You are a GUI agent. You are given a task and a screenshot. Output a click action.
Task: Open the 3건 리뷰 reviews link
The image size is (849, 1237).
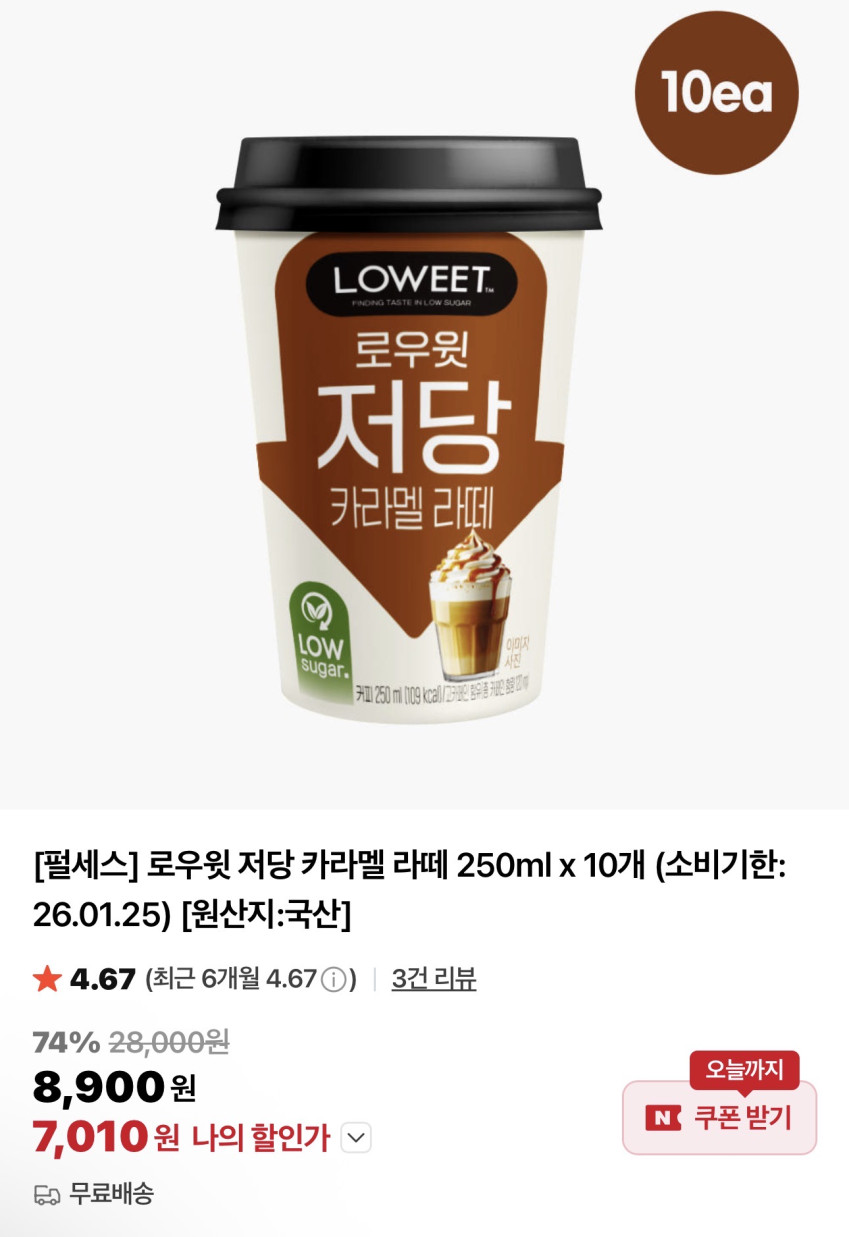pos(433,979)
